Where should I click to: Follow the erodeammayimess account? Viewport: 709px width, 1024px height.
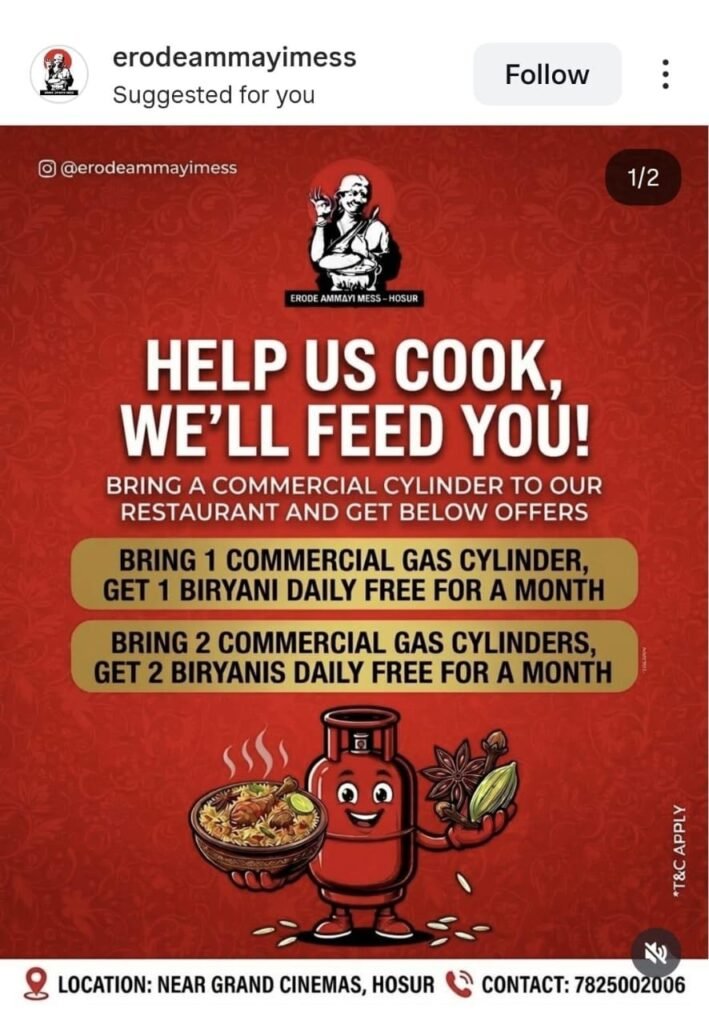click(x=546, y=74)
